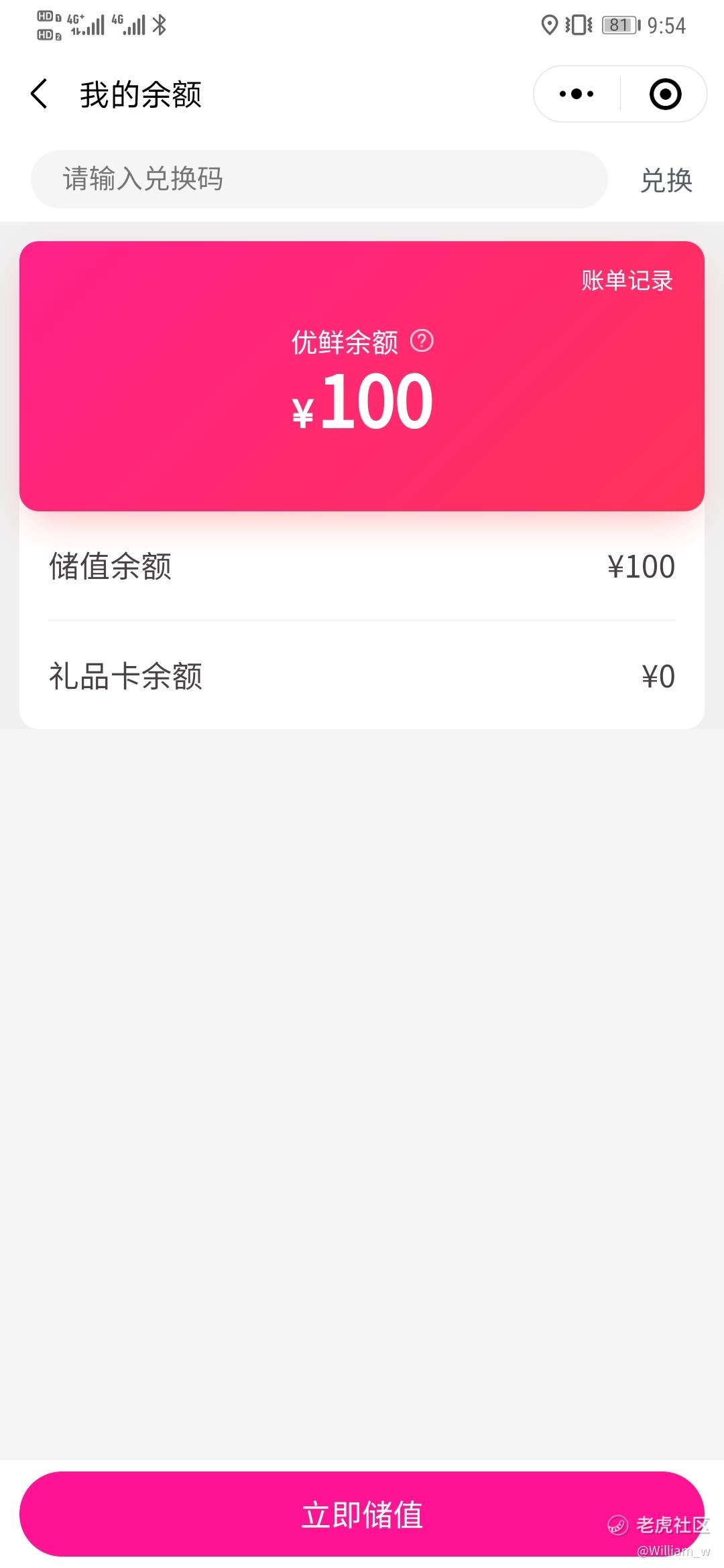Tap the question mark beside 优鲜余额
Viewport: 724px width, 1568px height.
click(422, 341)
